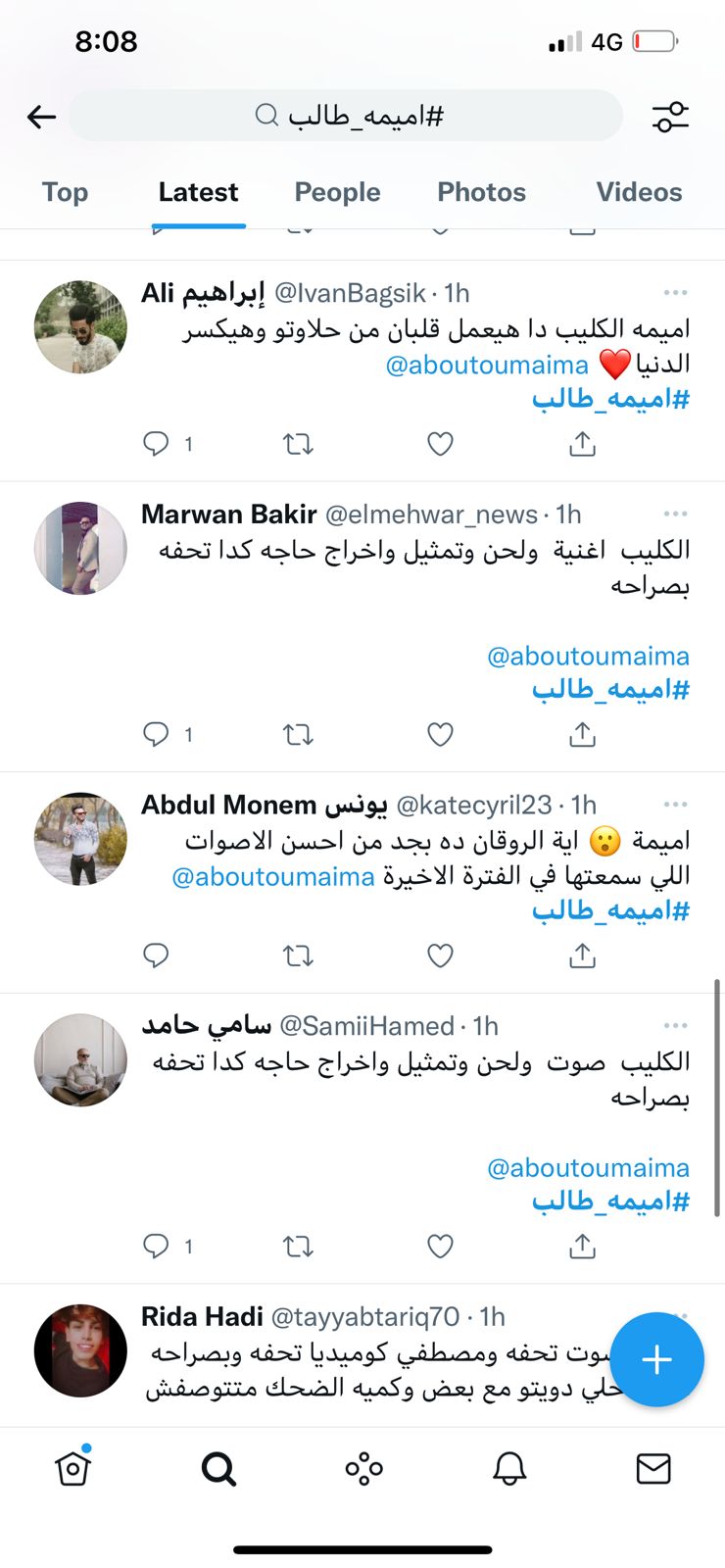
Task: Open the Spaces tab
Action: click(x=363, y=1468)
